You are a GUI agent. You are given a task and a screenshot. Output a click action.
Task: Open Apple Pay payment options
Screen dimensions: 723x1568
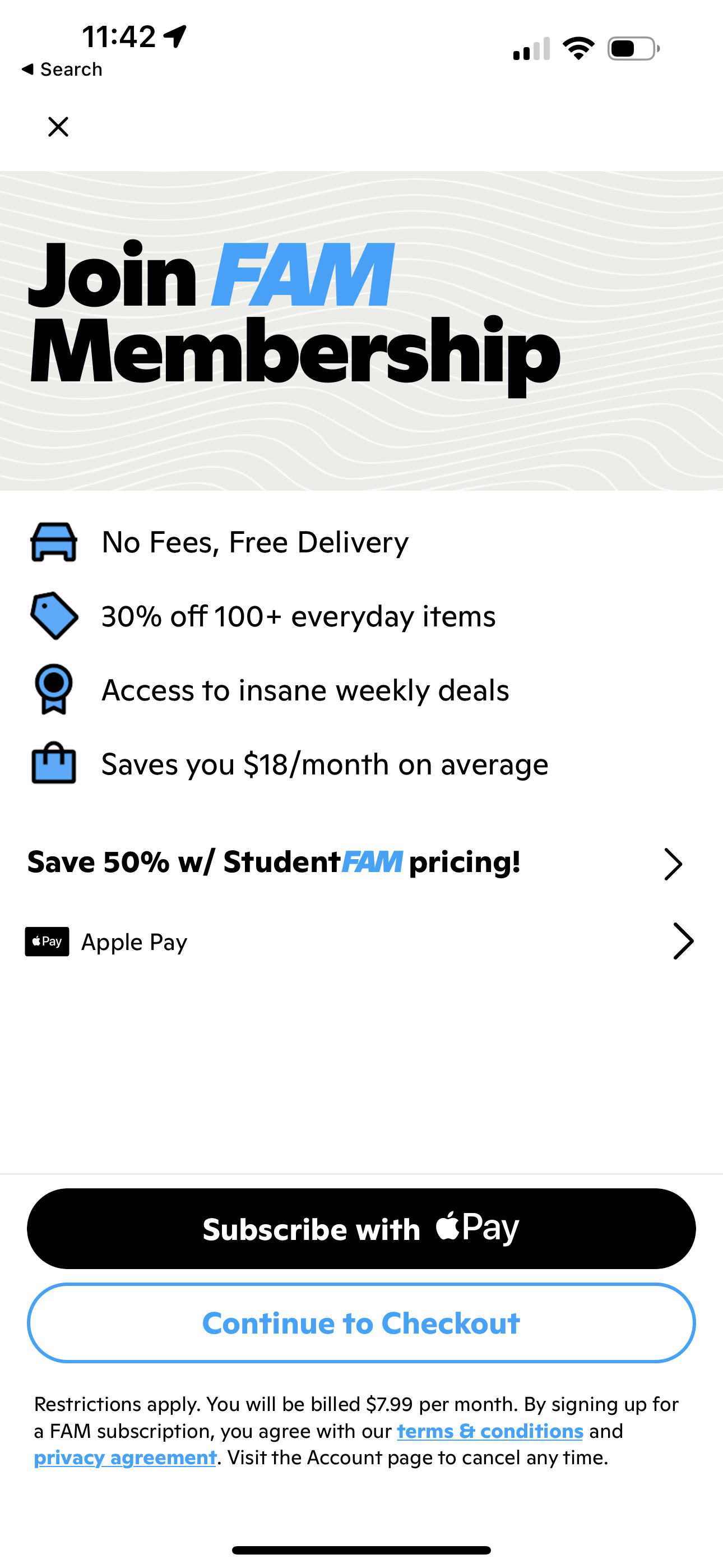tap(684, 941)
